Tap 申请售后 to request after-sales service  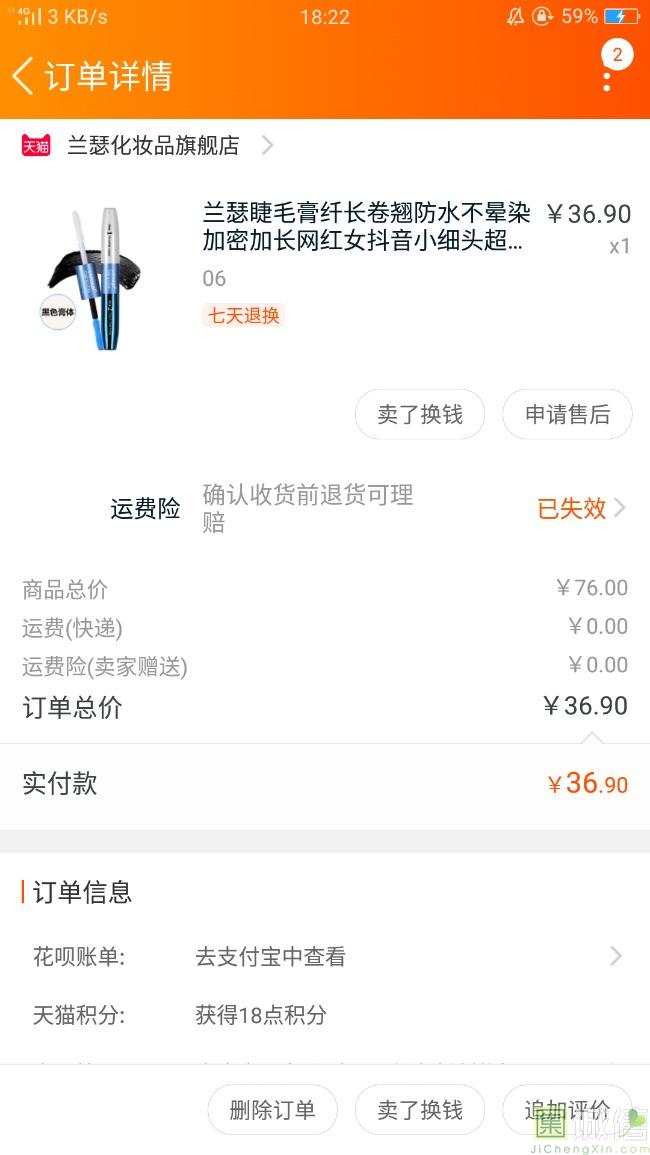click(x=567, y=414)
